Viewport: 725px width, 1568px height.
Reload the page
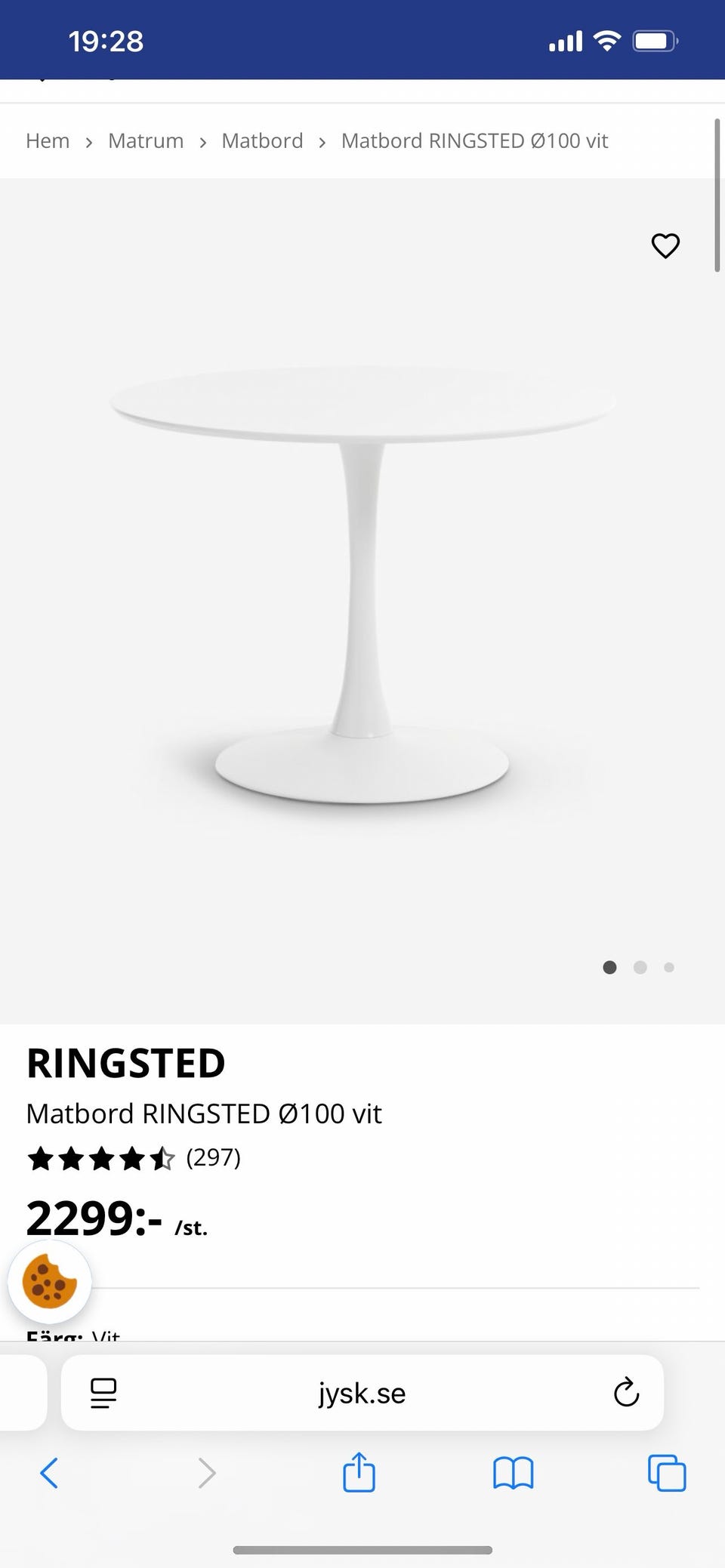(x=626, y=1393)
